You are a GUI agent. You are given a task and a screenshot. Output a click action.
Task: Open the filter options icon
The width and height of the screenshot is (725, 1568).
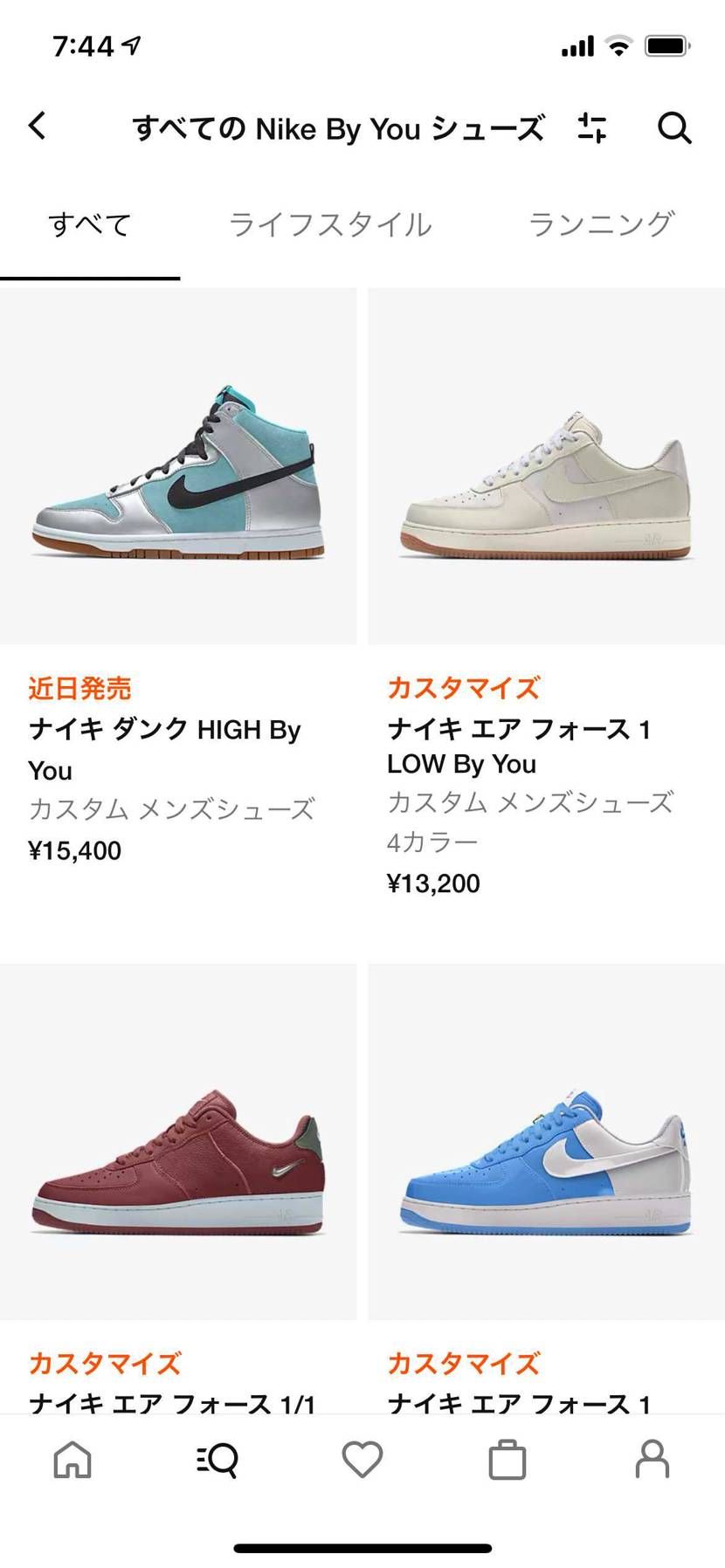click(x=591, y=128)
